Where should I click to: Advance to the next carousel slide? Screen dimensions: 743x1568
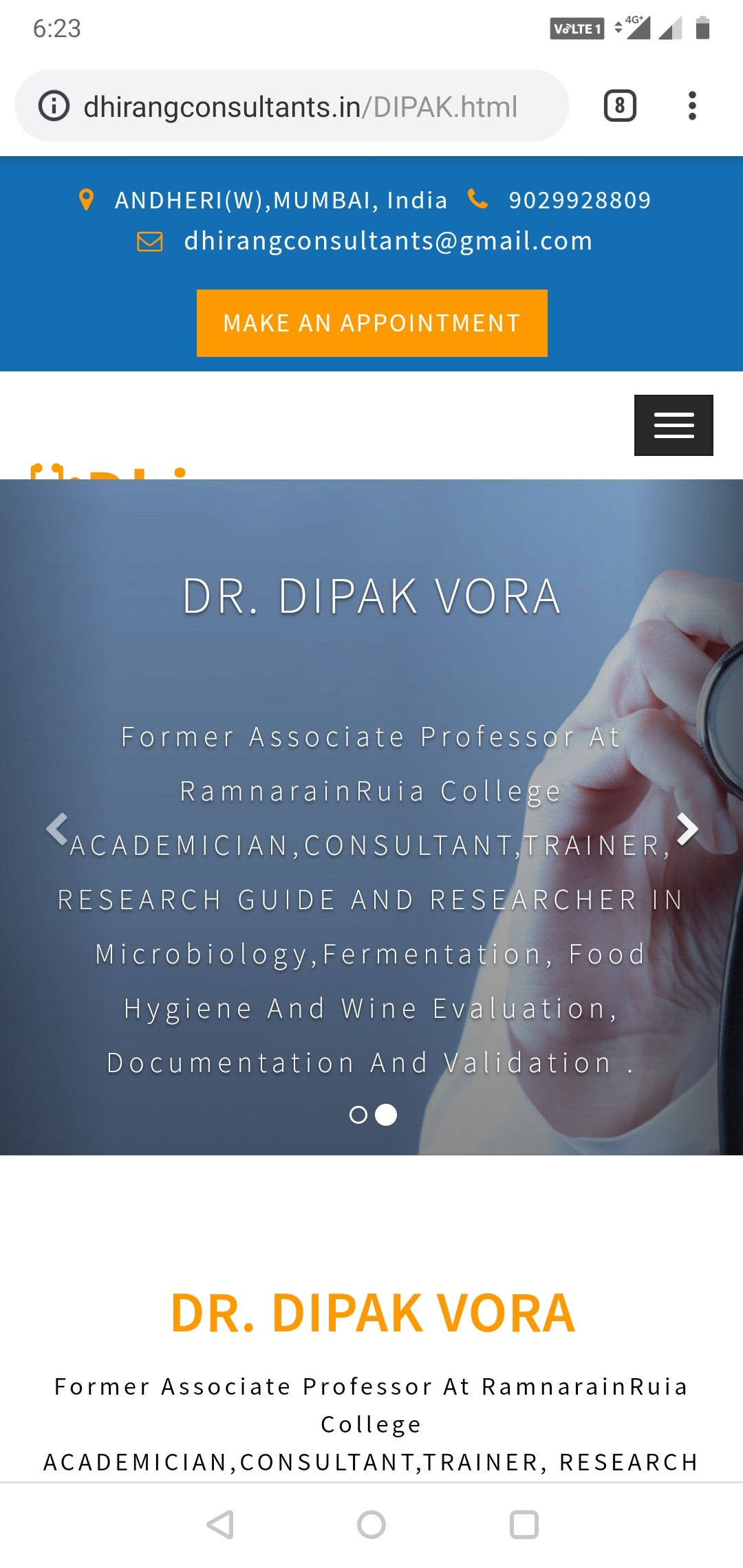point(687,829)
